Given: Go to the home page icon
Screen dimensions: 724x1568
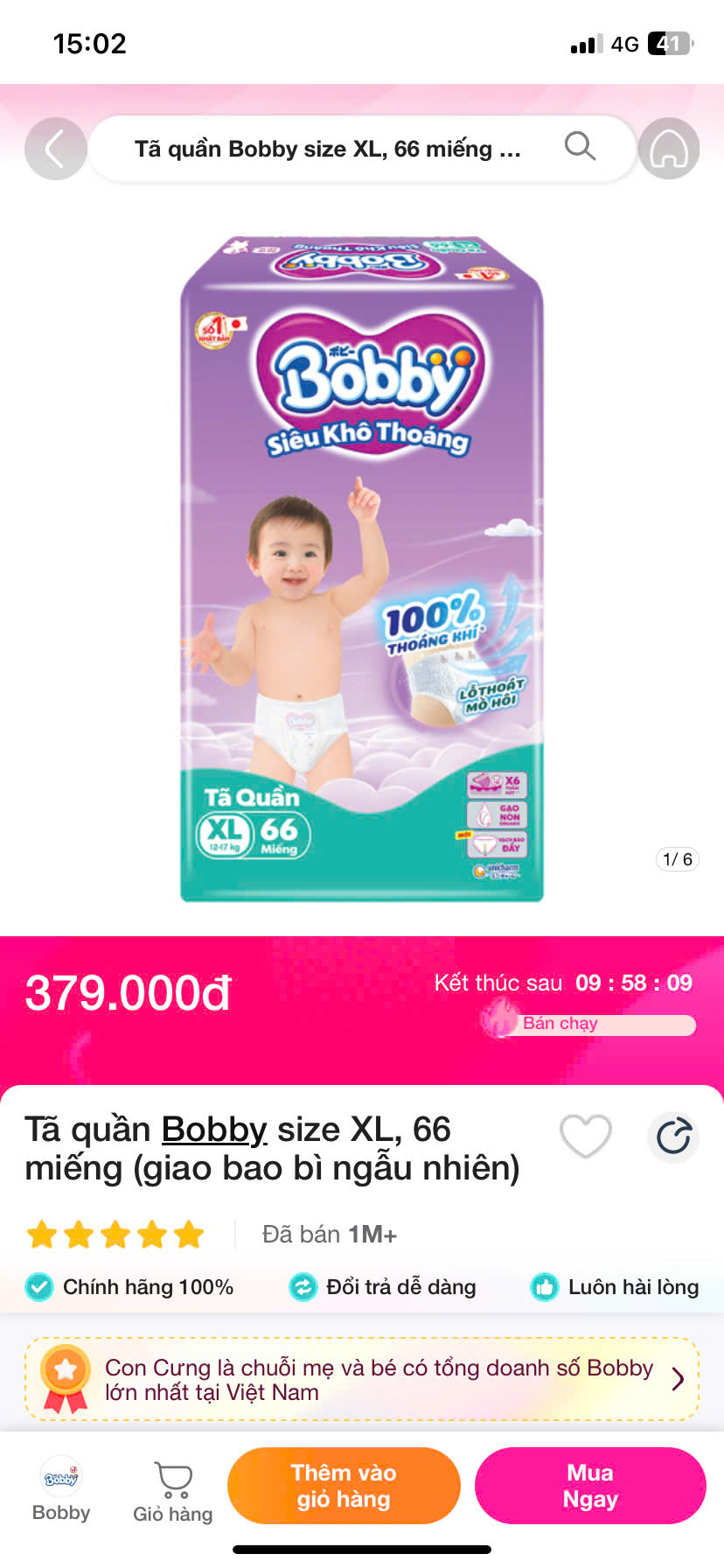Looking at the screenshot, I should pyautogui.click(x=669, y=149).
